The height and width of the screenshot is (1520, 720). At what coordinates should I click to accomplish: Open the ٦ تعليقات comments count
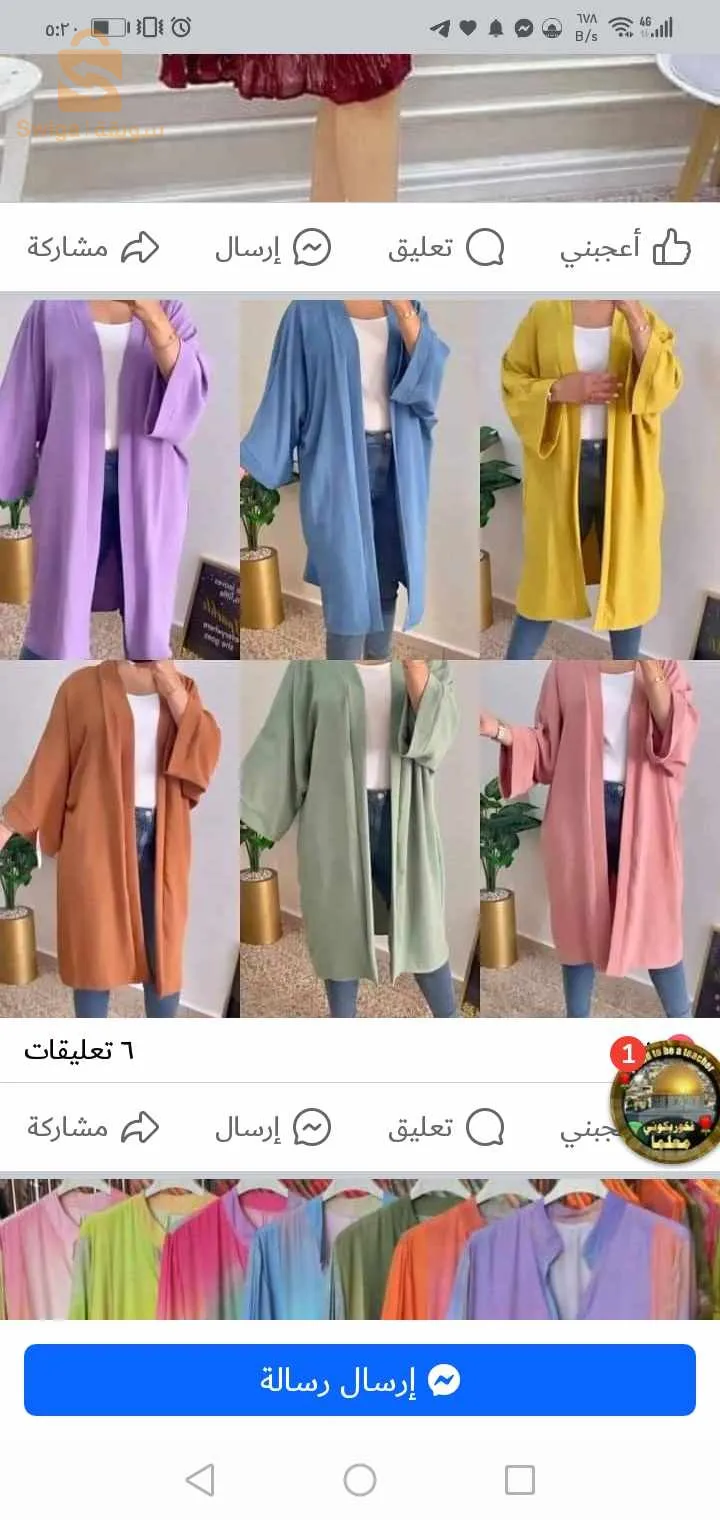[79, 1051]
